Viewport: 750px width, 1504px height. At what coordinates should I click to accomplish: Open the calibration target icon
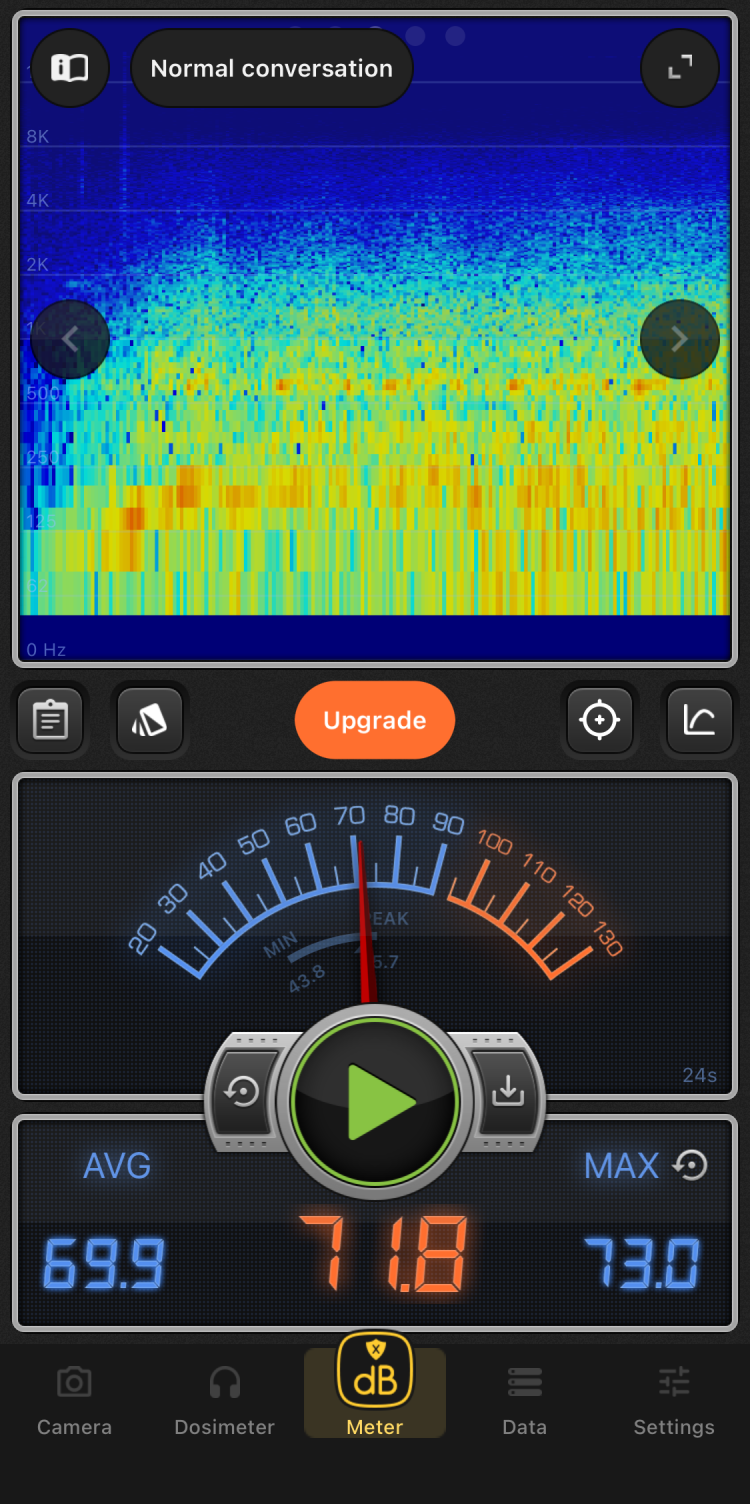click(x=600, y=720)
